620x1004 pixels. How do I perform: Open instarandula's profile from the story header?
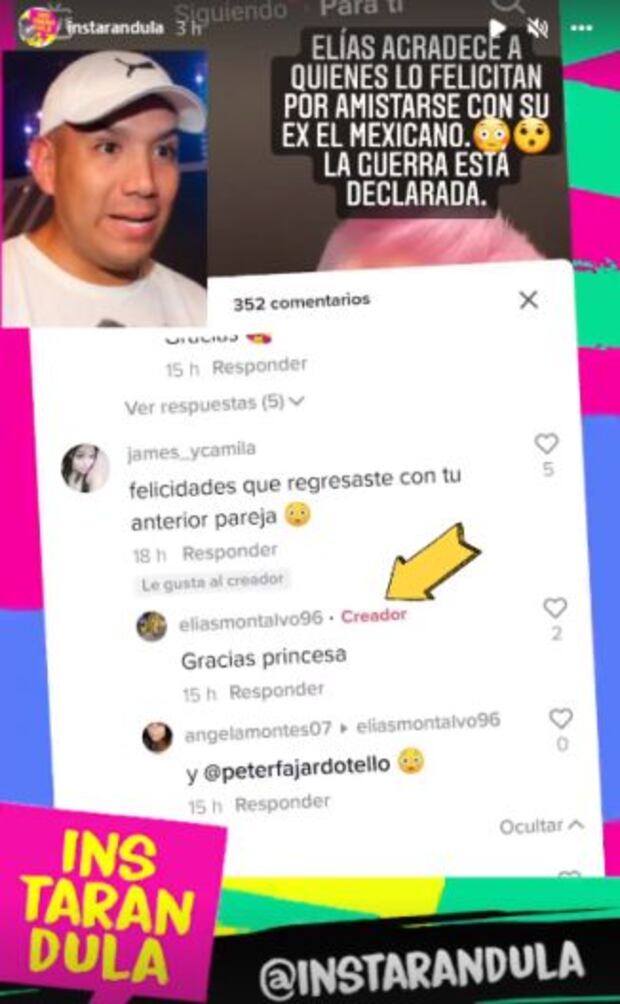point(114,27)
